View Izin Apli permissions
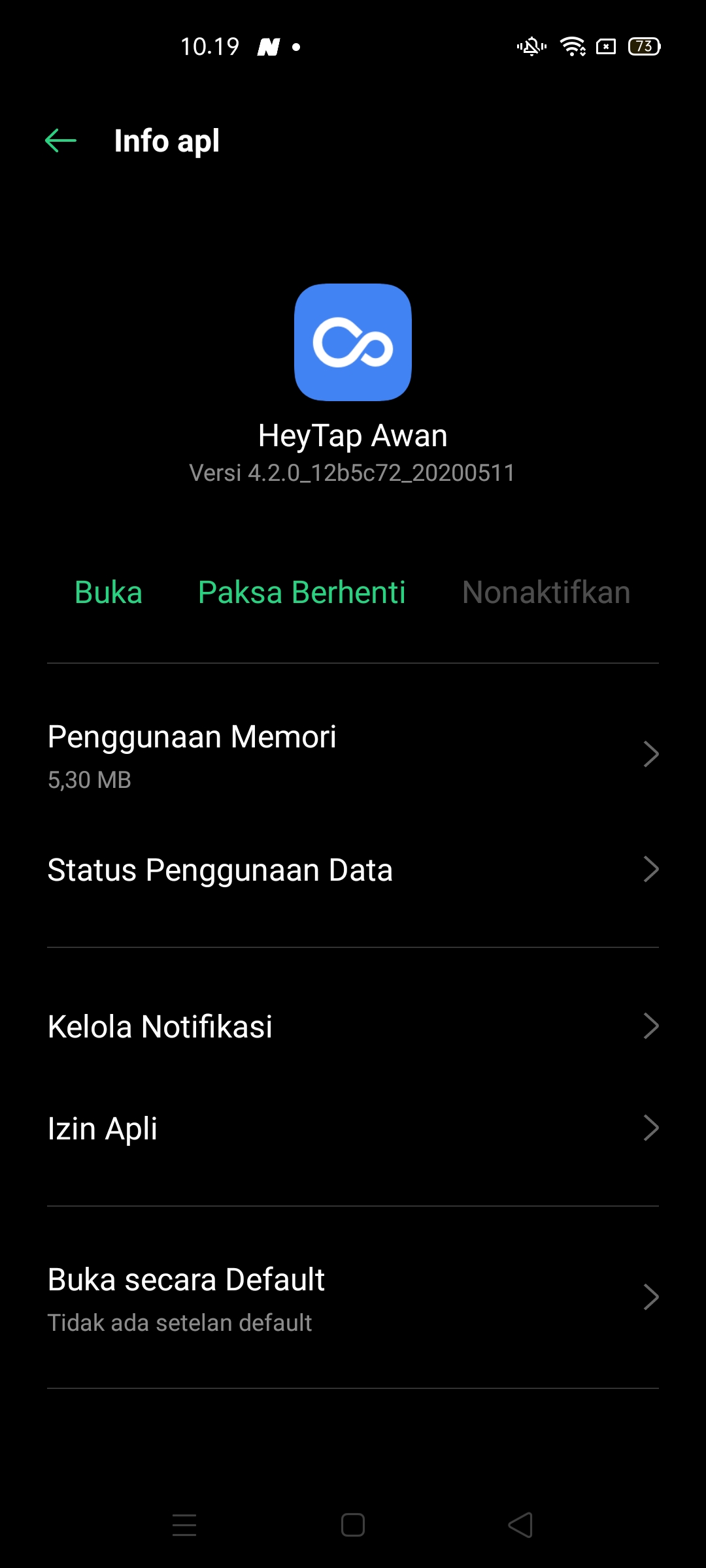The image size is (706, 1568). coord(353,1128)
